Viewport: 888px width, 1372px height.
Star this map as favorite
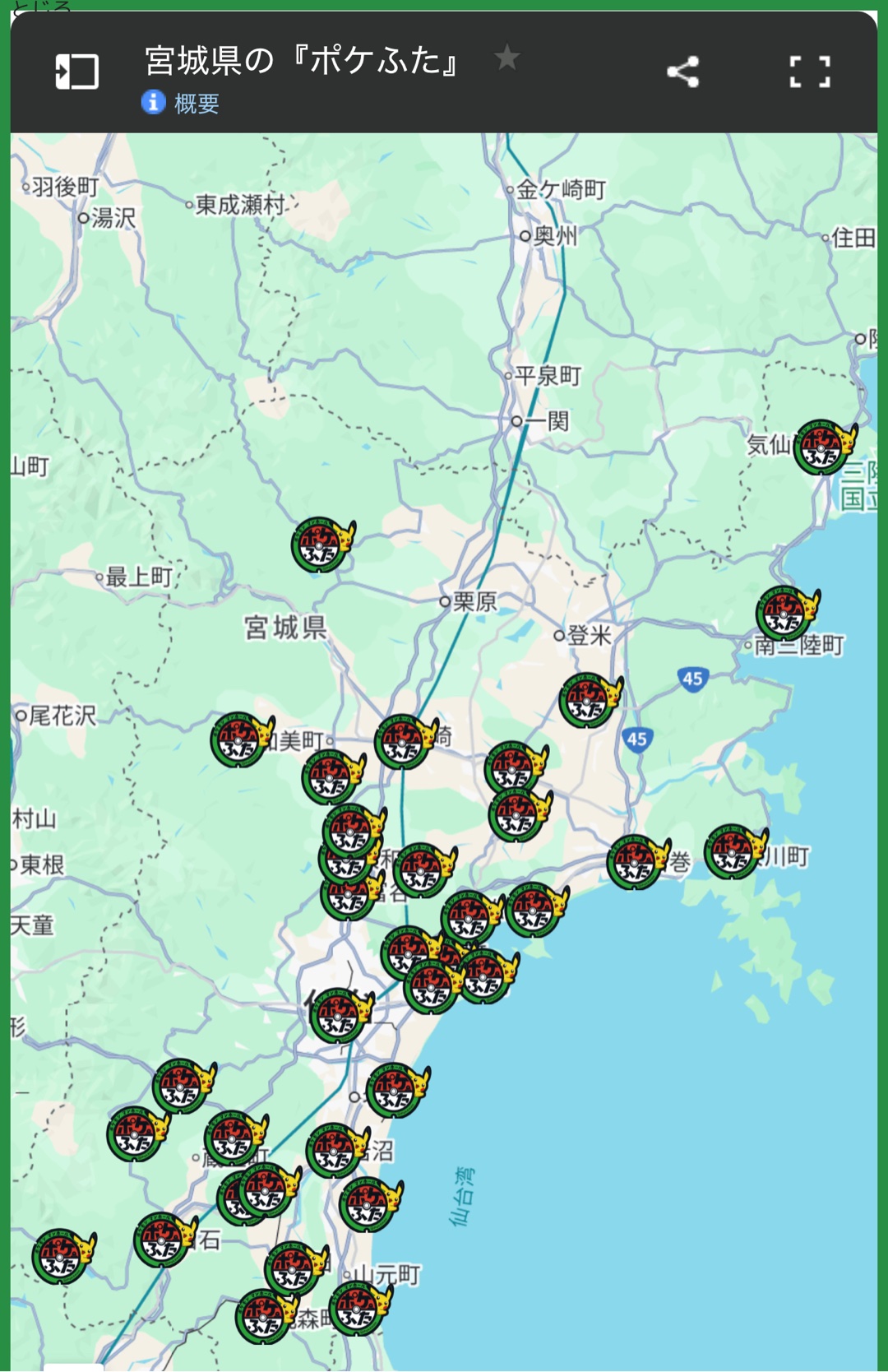pos(507,58)
